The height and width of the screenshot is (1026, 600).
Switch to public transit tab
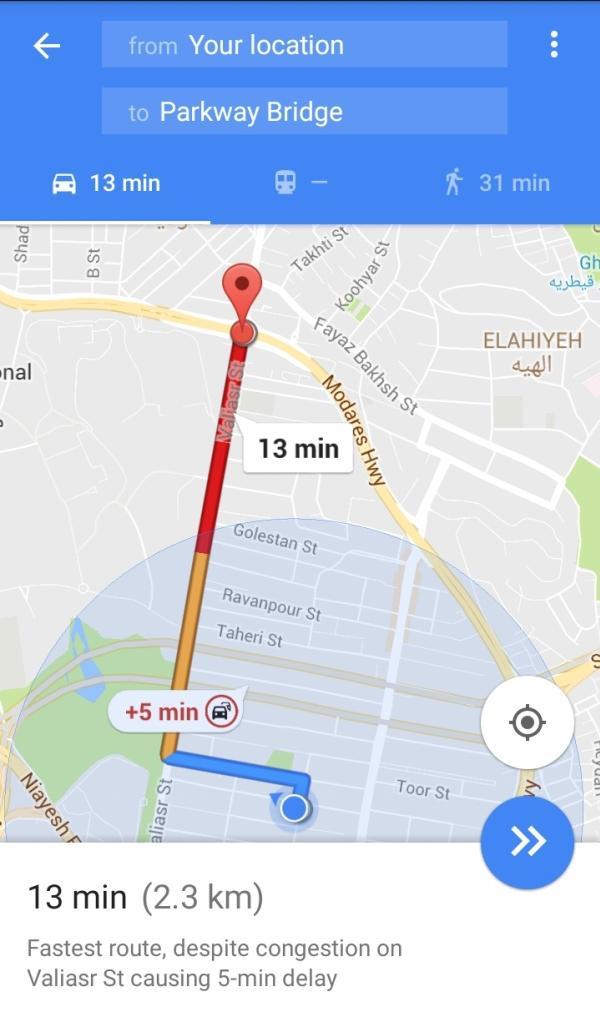tap(300, 183)
